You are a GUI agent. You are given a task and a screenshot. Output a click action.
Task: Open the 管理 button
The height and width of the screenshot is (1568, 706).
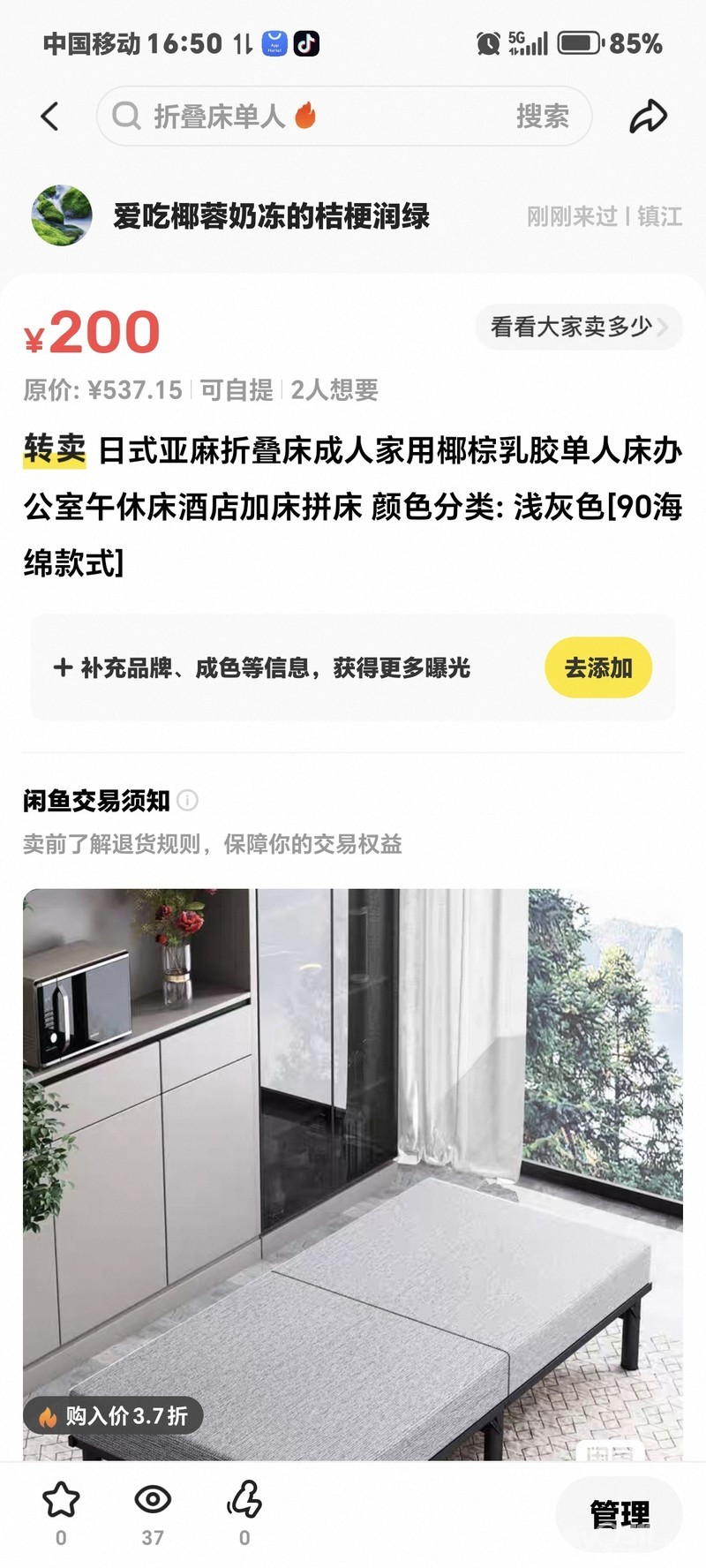point(620,1514)
